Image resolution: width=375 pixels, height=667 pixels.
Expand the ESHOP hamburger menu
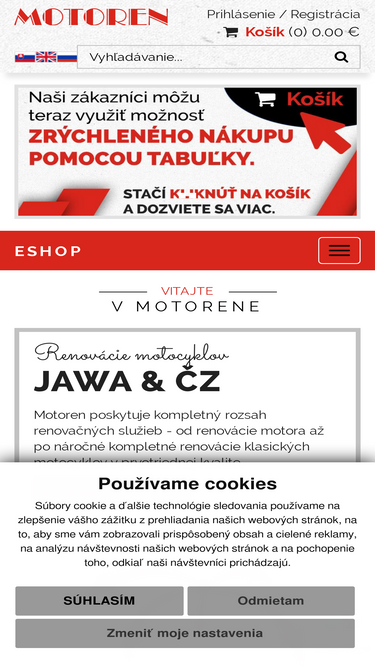339,251
